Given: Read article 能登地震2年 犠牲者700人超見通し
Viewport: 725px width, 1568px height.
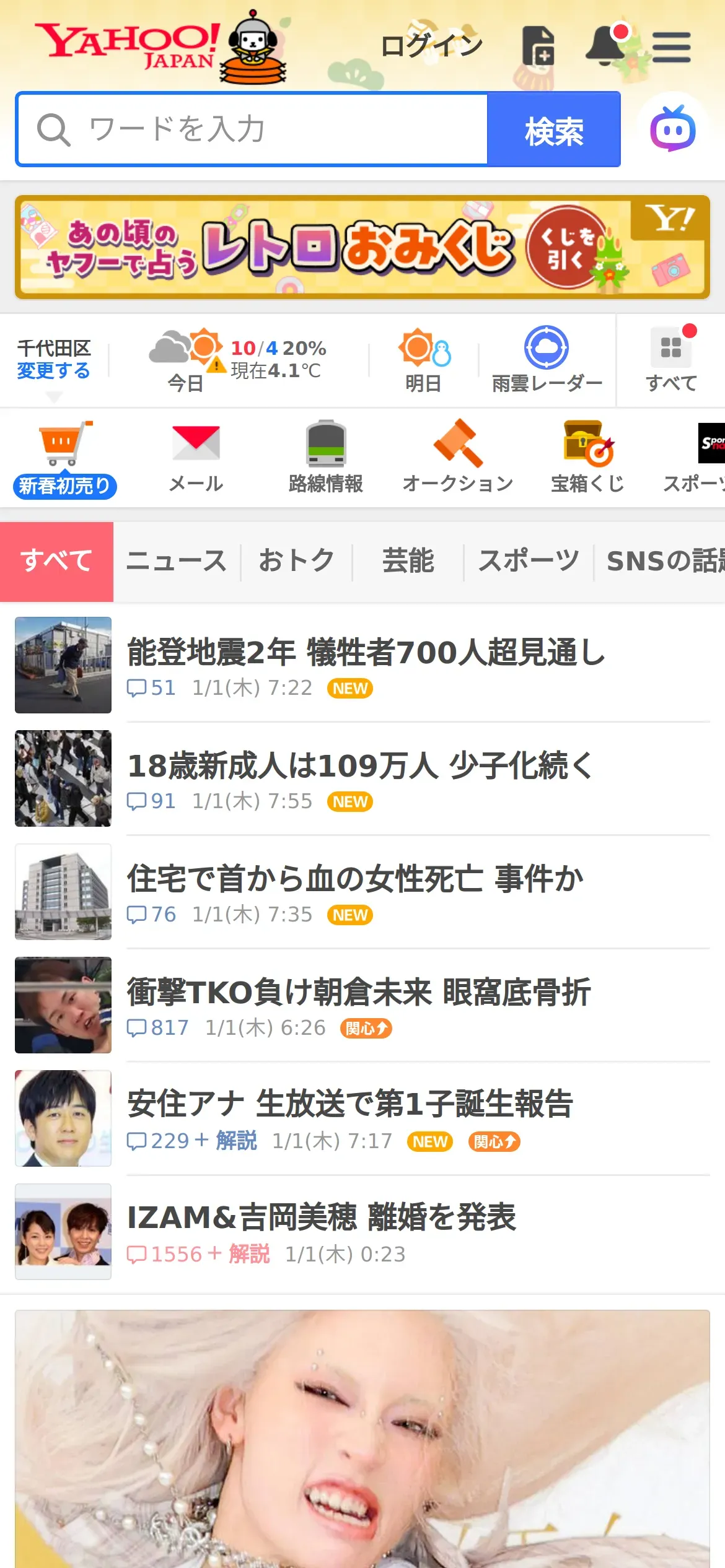Looking at the screenshot, I should (x=366, y=653).
